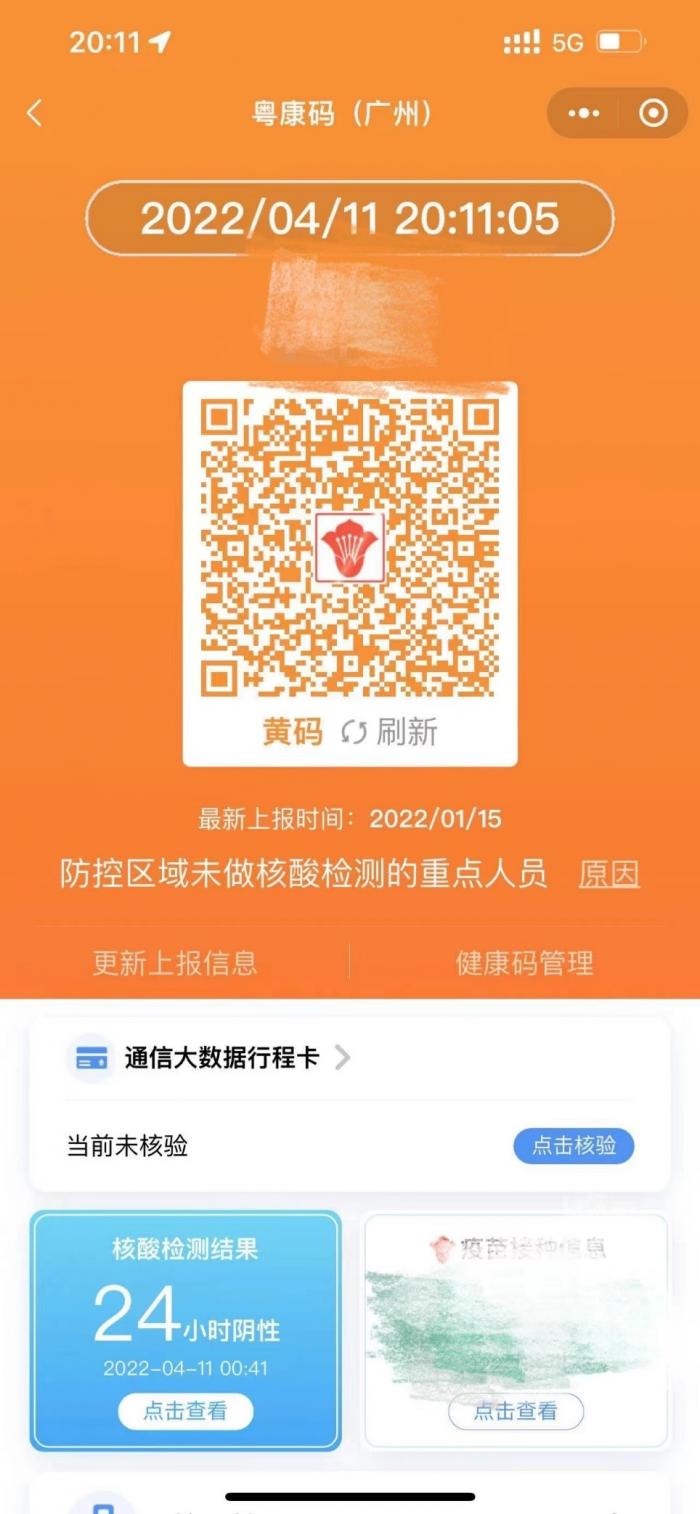Screen dimensions: 700x1514
Task: Select 更新上报信息
Action: pyautogui.click(x=175, y=962)
